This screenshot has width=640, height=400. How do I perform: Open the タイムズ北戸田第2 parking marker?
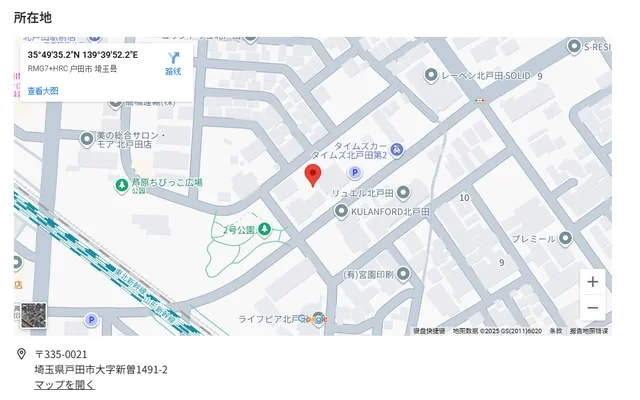[397, 151]
